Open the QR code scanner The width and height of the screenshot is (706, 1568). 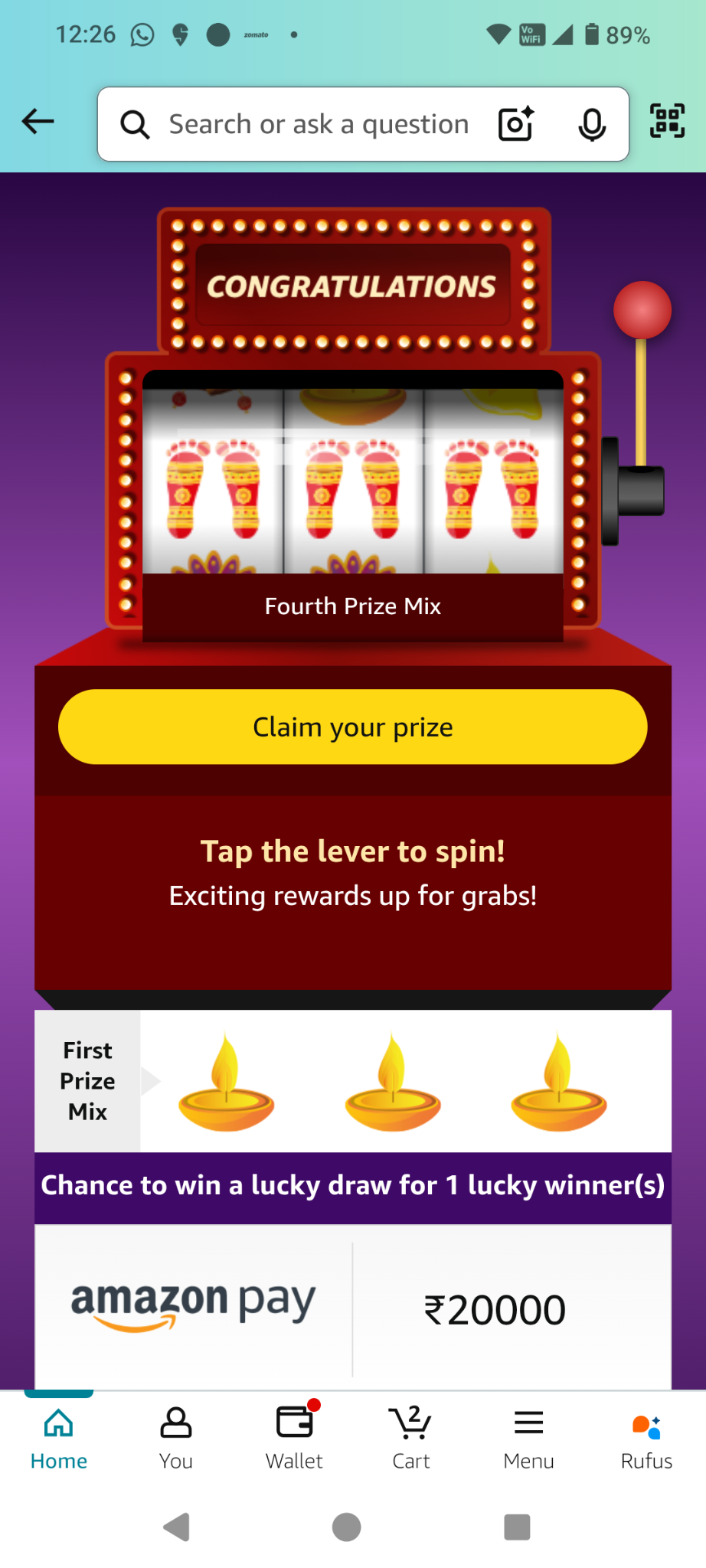tap(667, 121)
